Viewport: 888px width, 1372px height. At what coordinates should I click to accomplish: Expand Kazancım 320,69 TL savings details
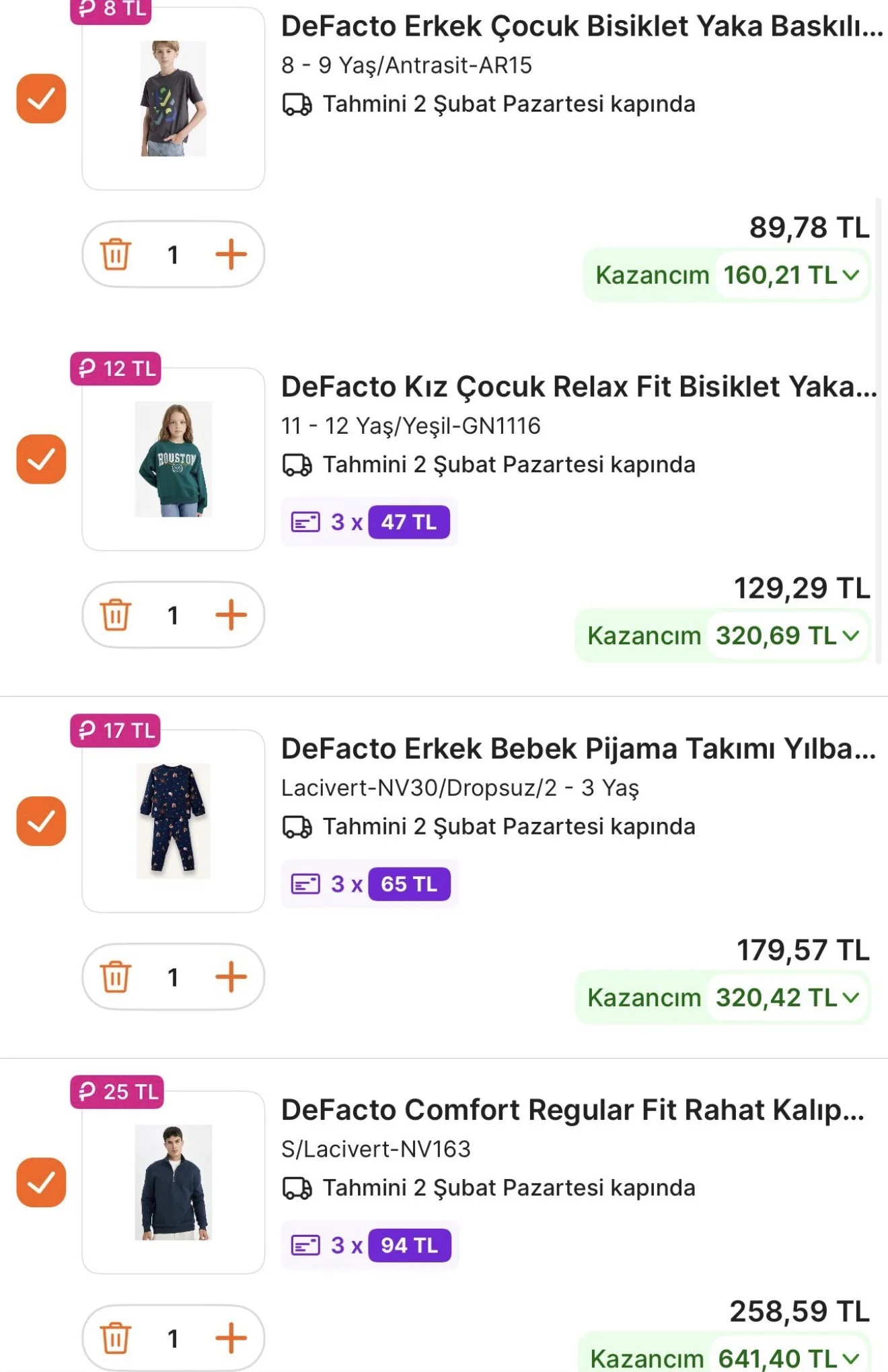click(x=723, y=636)
